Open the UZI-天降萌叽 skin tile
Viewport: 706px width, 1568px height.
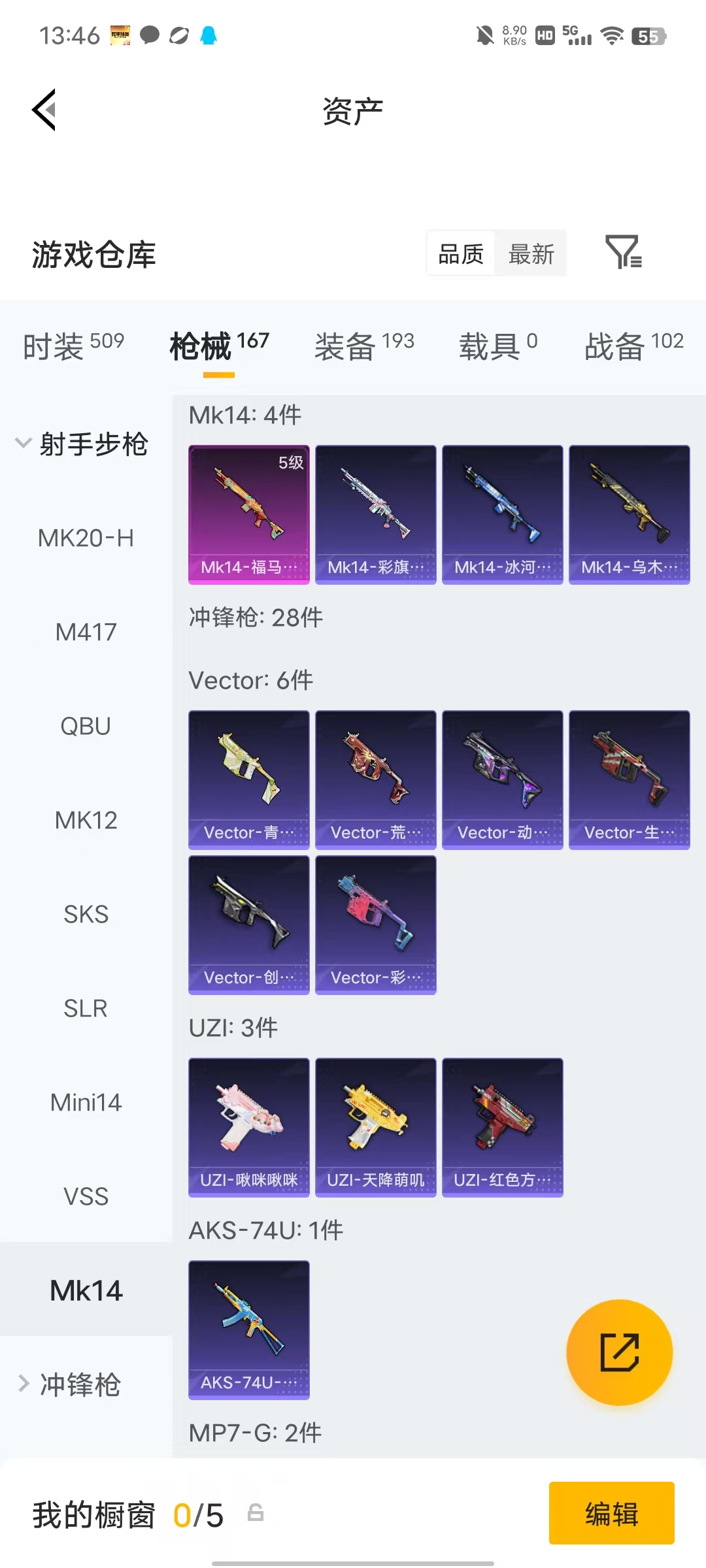pyautogui.click(x=375, y=1128)
